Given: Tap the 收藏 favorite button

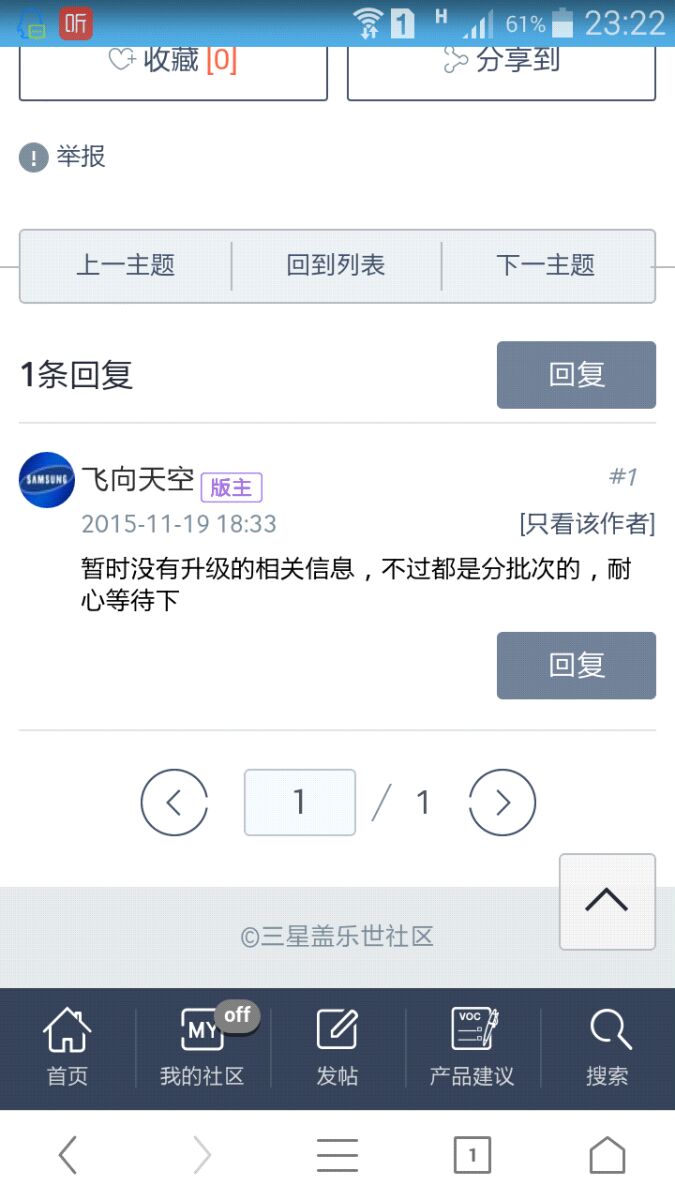Looking at the screenshot, I should [173, 66].
